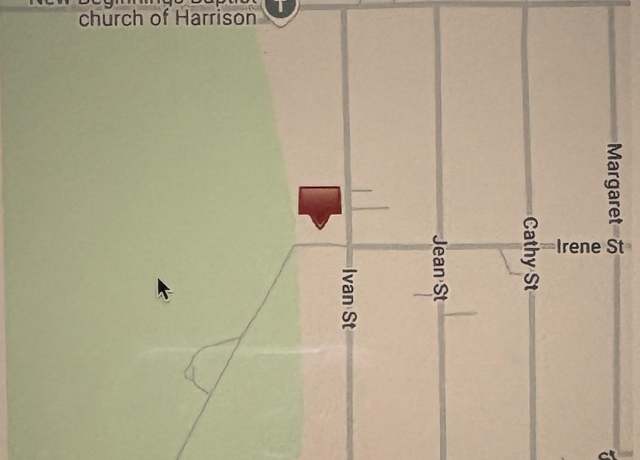Tap the red location marker near Ivan St

point(320,204)
